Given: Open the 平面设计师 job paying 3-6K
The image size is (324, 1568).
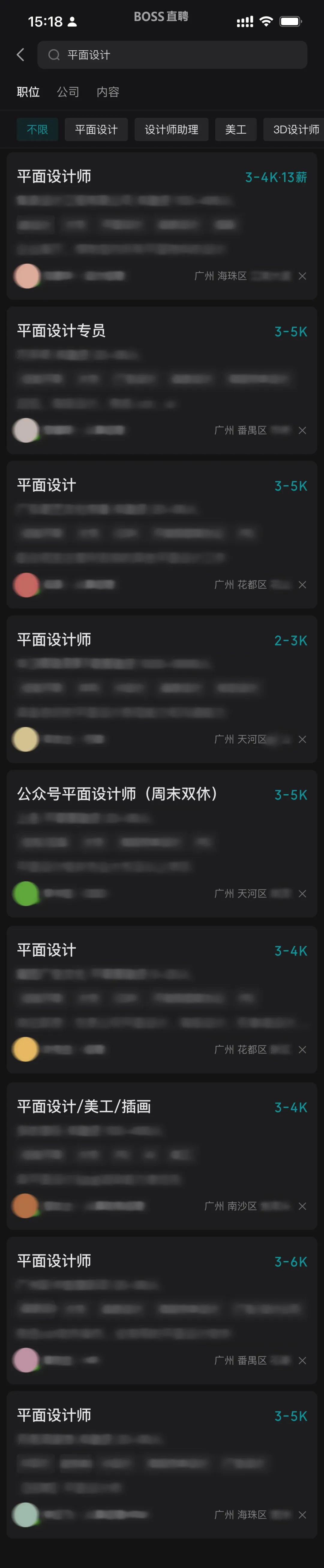Looking at the screenshot, I should [x=54, y=1261].
